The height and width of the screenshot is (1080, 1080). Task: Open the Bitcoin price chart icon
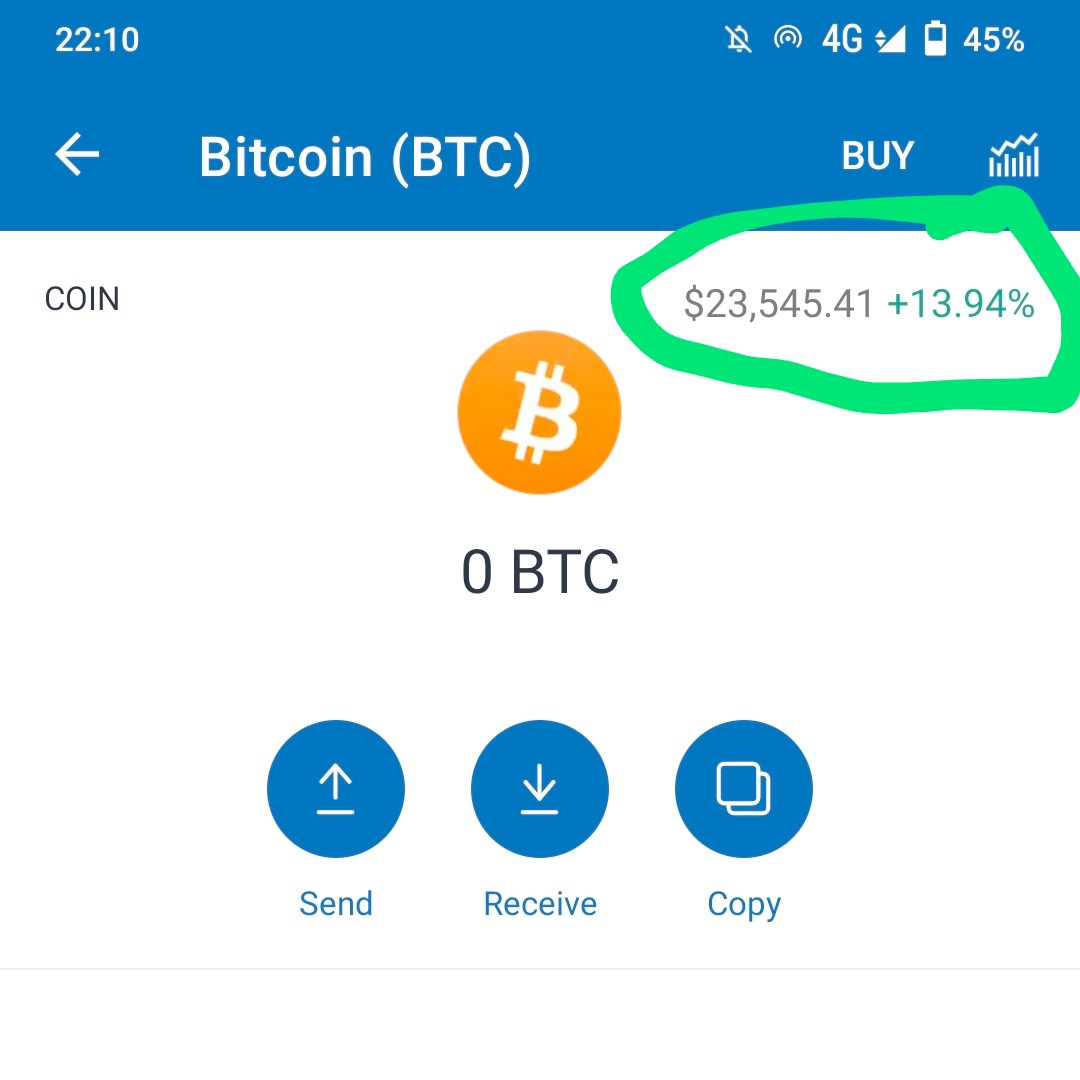tap(1013, 156)
